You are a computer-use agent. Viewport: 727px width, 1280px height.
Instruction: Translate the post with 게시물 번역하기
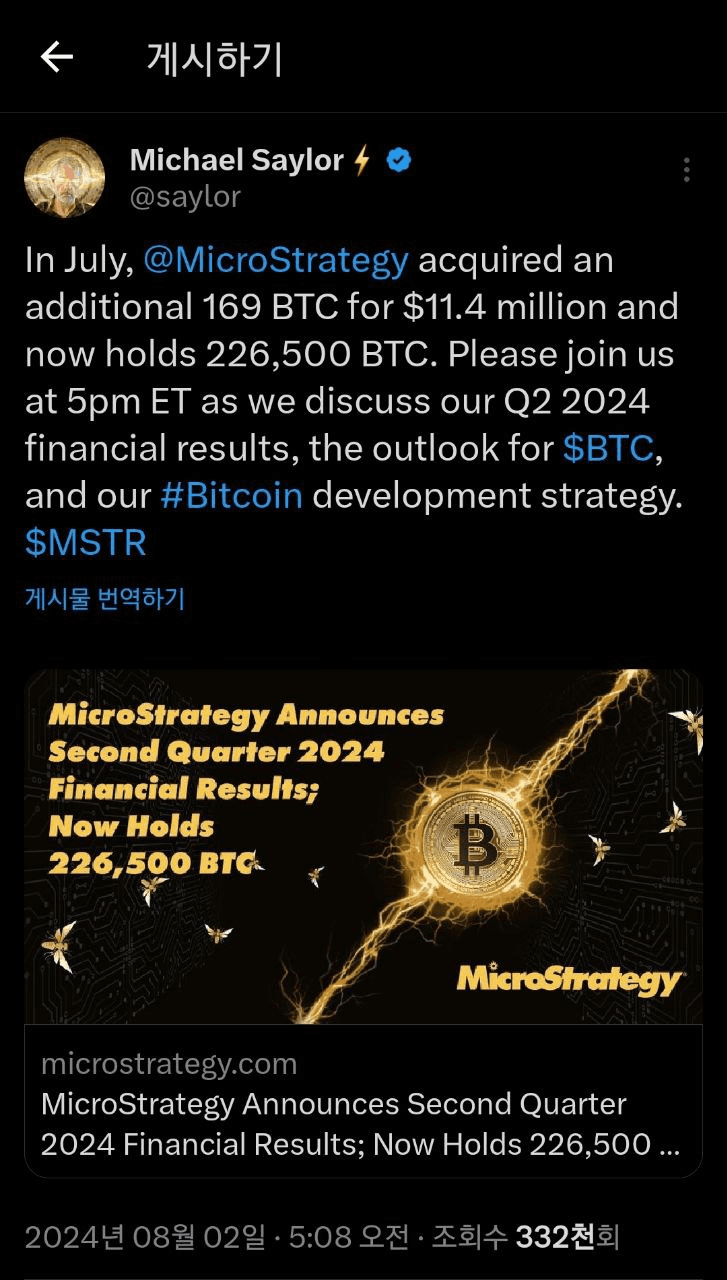(105, 599)
